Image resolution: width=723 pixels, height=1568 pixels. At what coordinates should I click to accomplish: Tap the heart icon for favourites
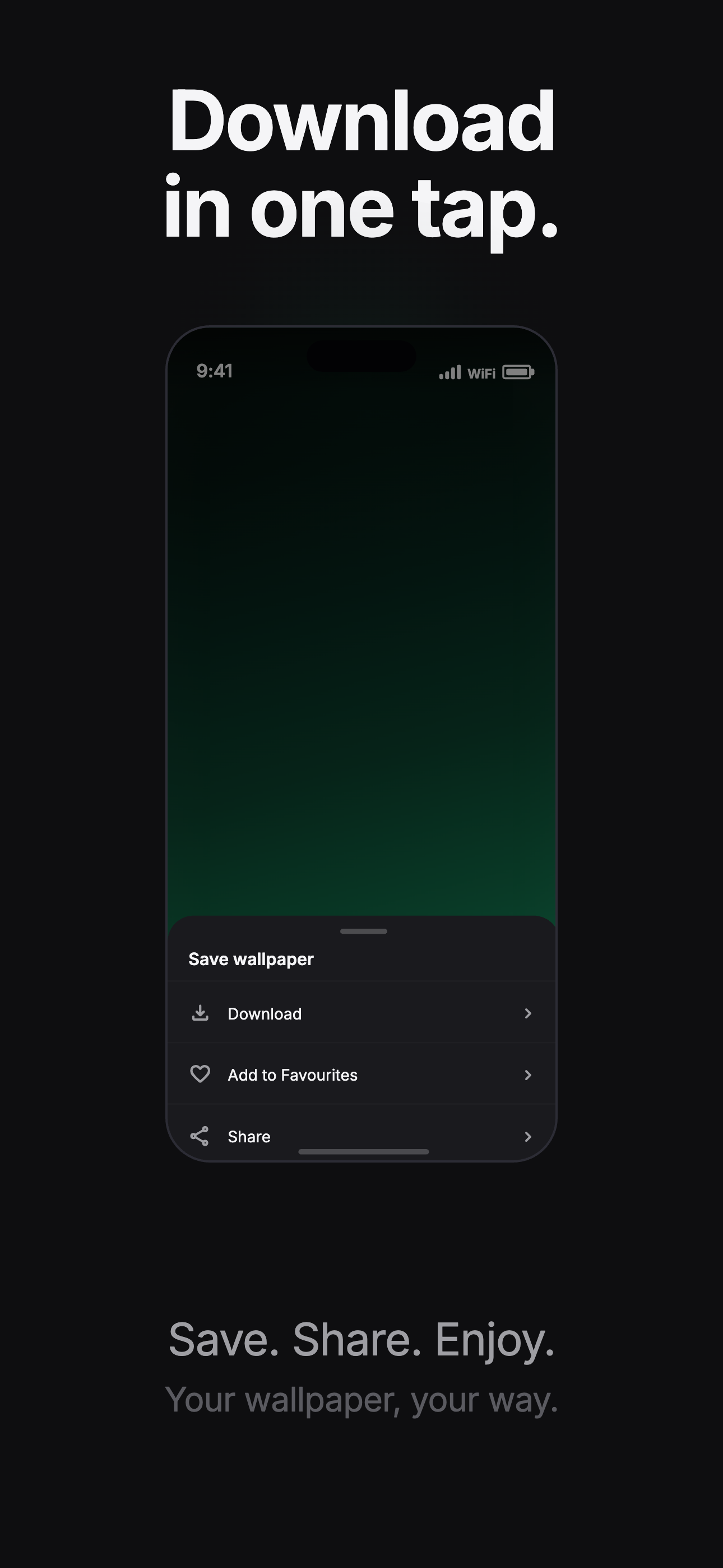coord(201,1074)
